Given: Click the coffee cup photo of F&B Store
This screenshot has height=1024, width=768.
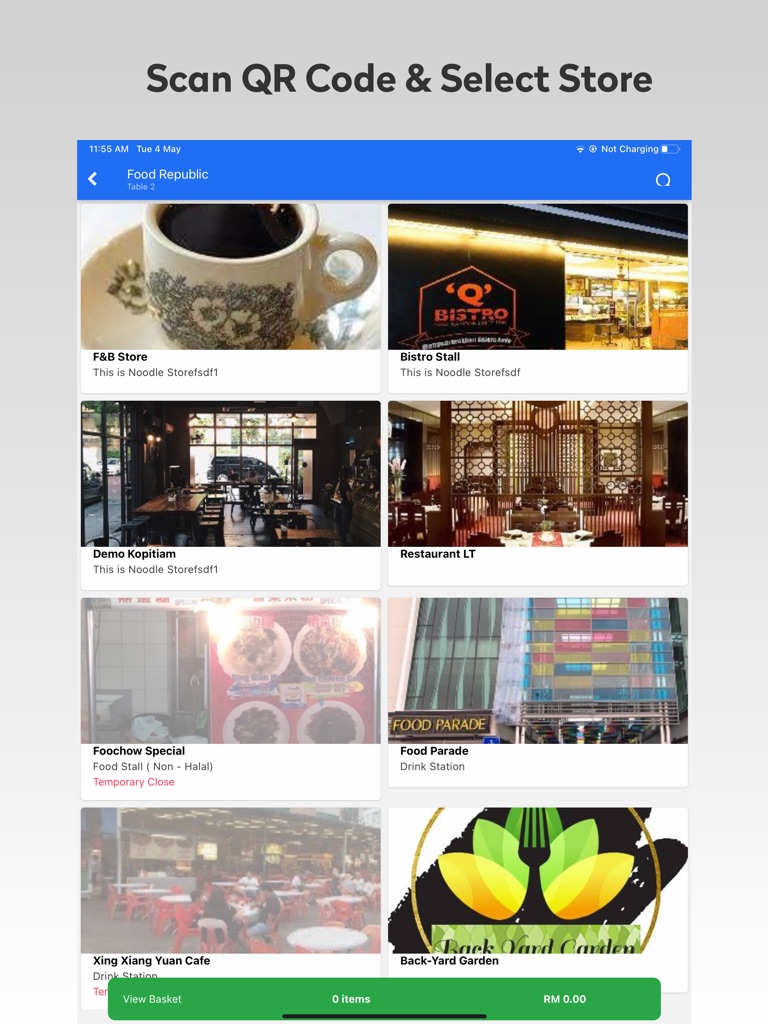Looking at the screenshot, I should point(230,276).
